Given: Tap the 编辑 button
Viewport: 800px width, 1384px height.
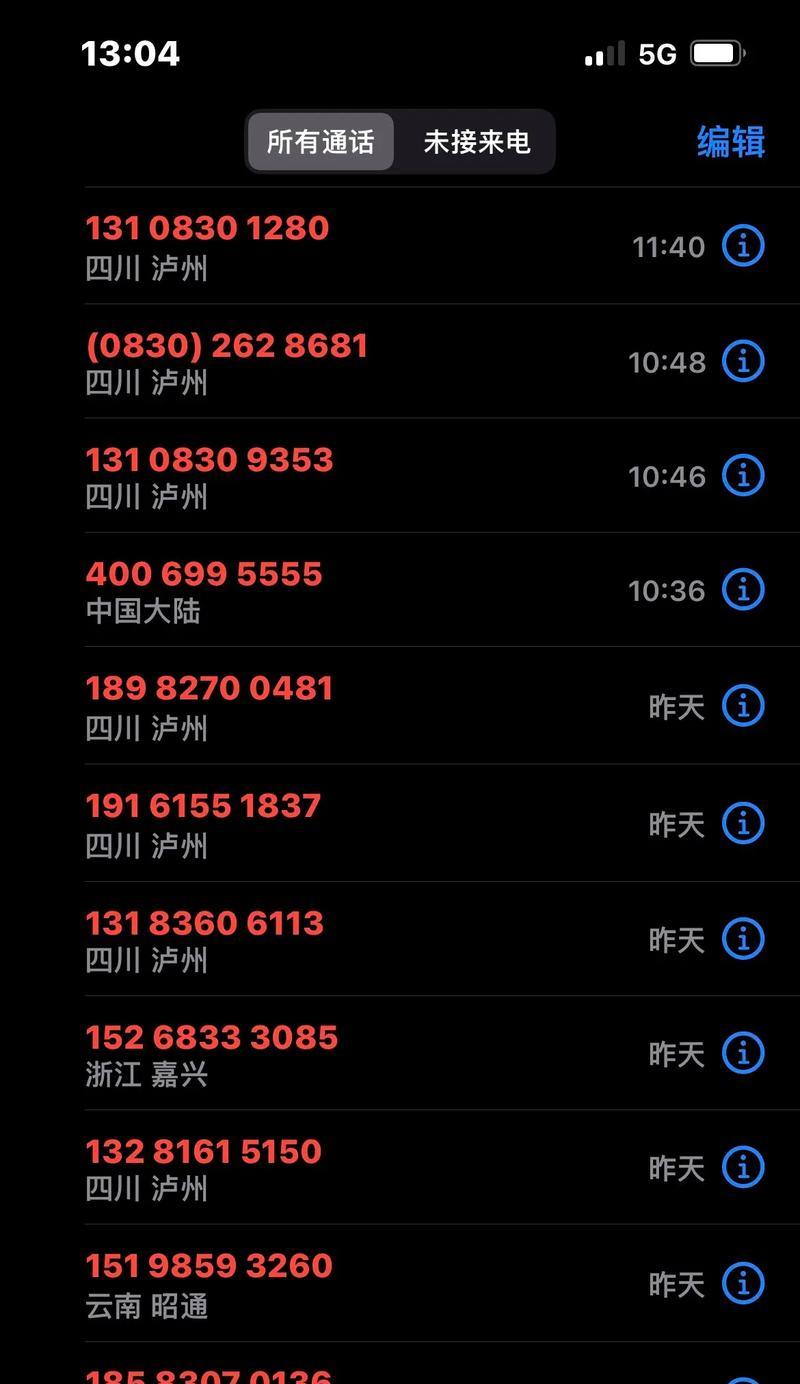Looking at the screenshot, I should pyautogui.click(x=731, y=142).
